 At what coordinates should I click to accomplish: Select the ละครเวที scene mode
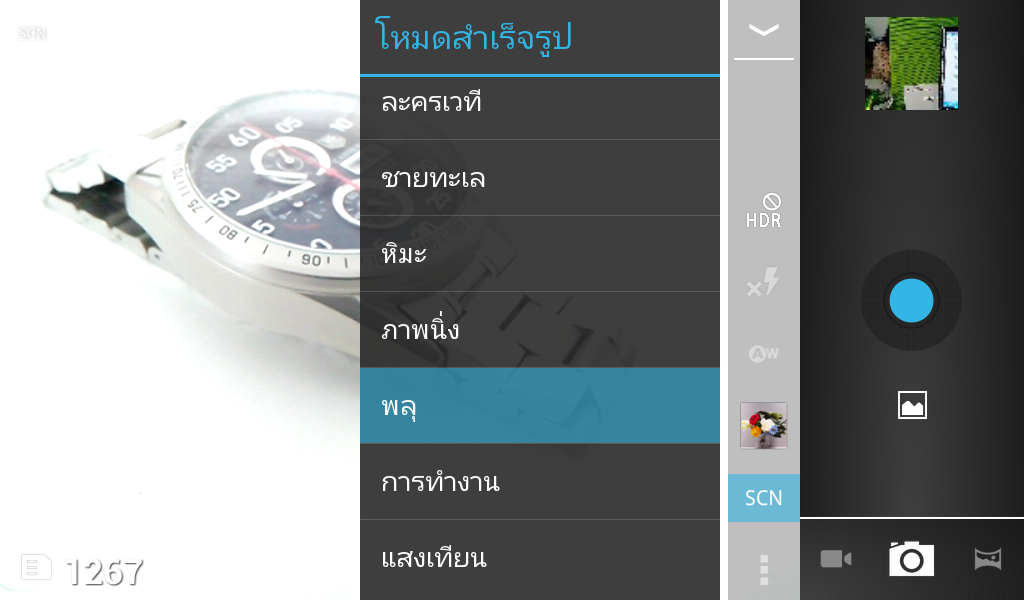(x=540, y=102)
